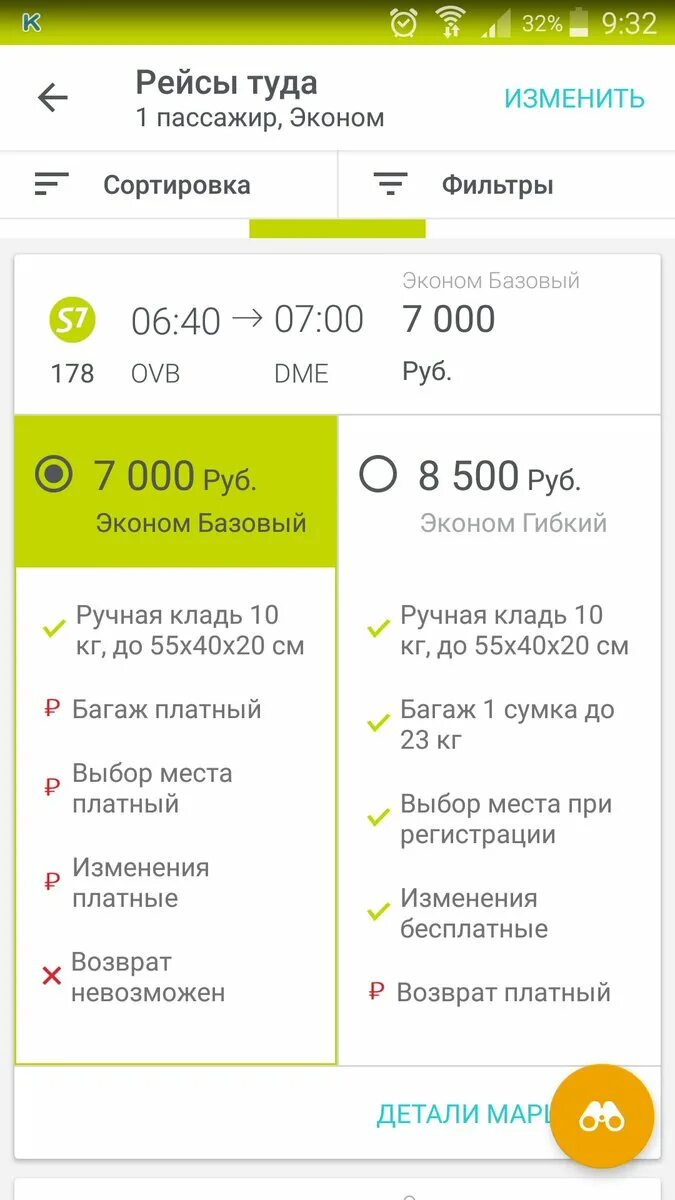Open the Сортировка sorting options
The image size is (675, 1200).
click(169, 185)
